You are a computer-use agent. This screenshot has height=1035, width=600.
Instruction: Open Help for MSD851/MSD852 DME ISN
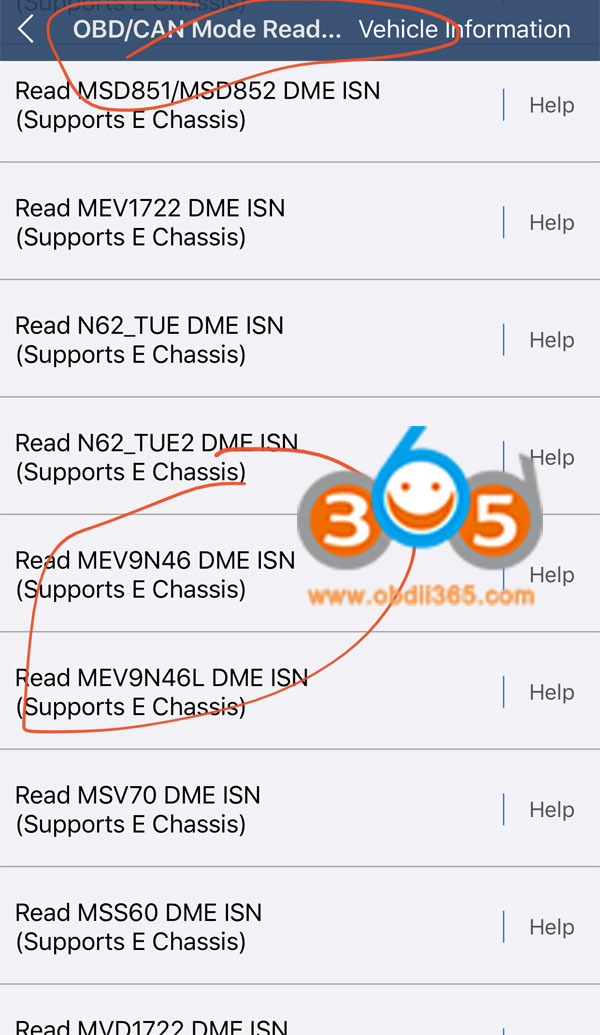coord(551,105)
